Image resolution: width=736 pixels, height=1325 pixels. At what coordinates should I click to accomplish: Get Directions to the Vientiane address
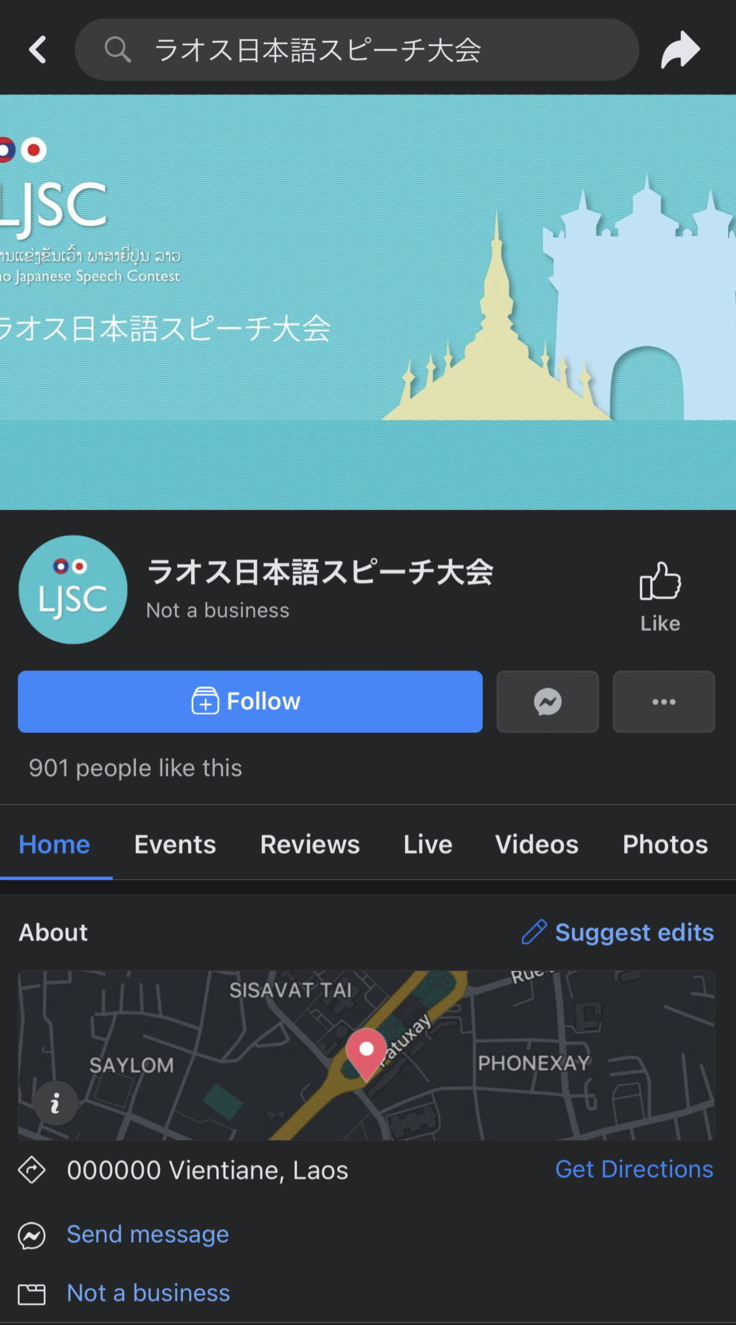[634, 1169]
